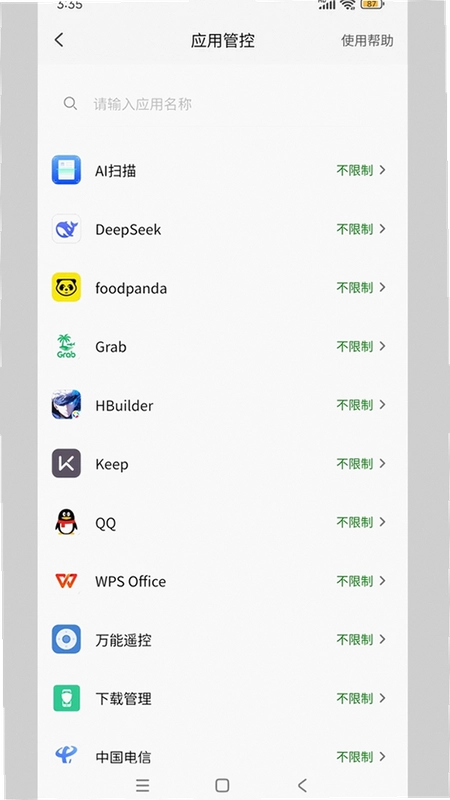
Task: Select the foodpanda row
Action: (x=222, y=288)
